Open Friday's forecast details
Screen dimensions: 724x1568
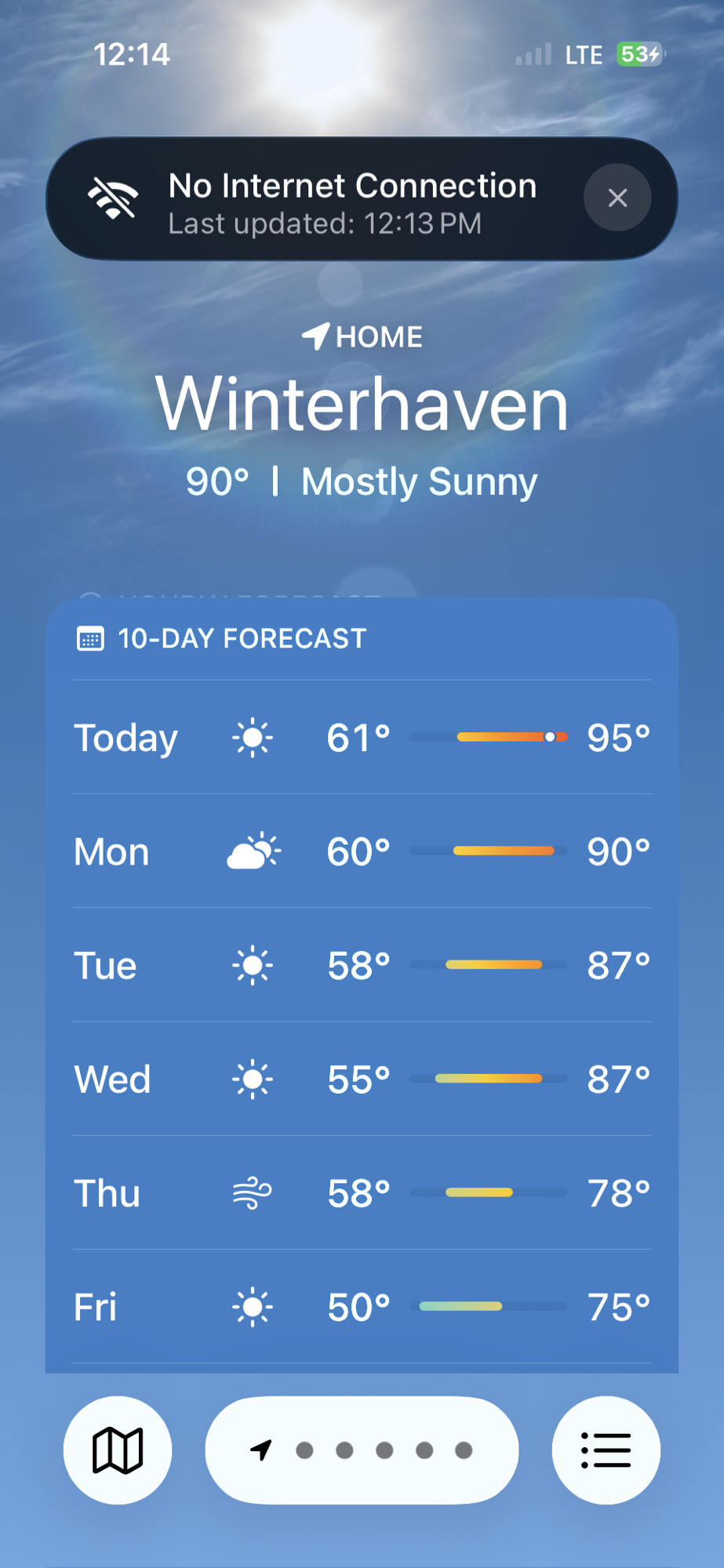click(x=362, y=1307)
